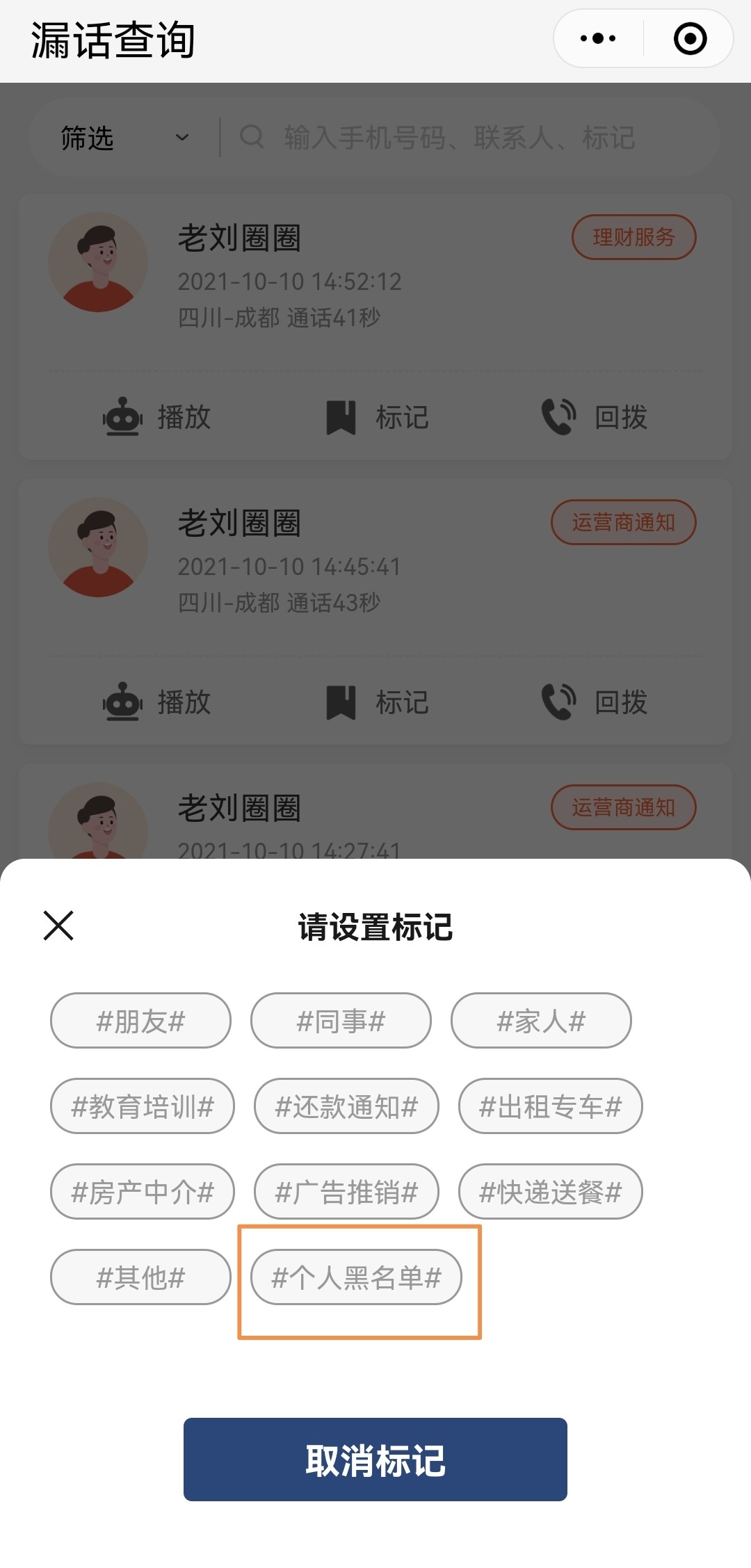Tap the robot 播放 icon on the second record
751x1568 pixels.
122,702
